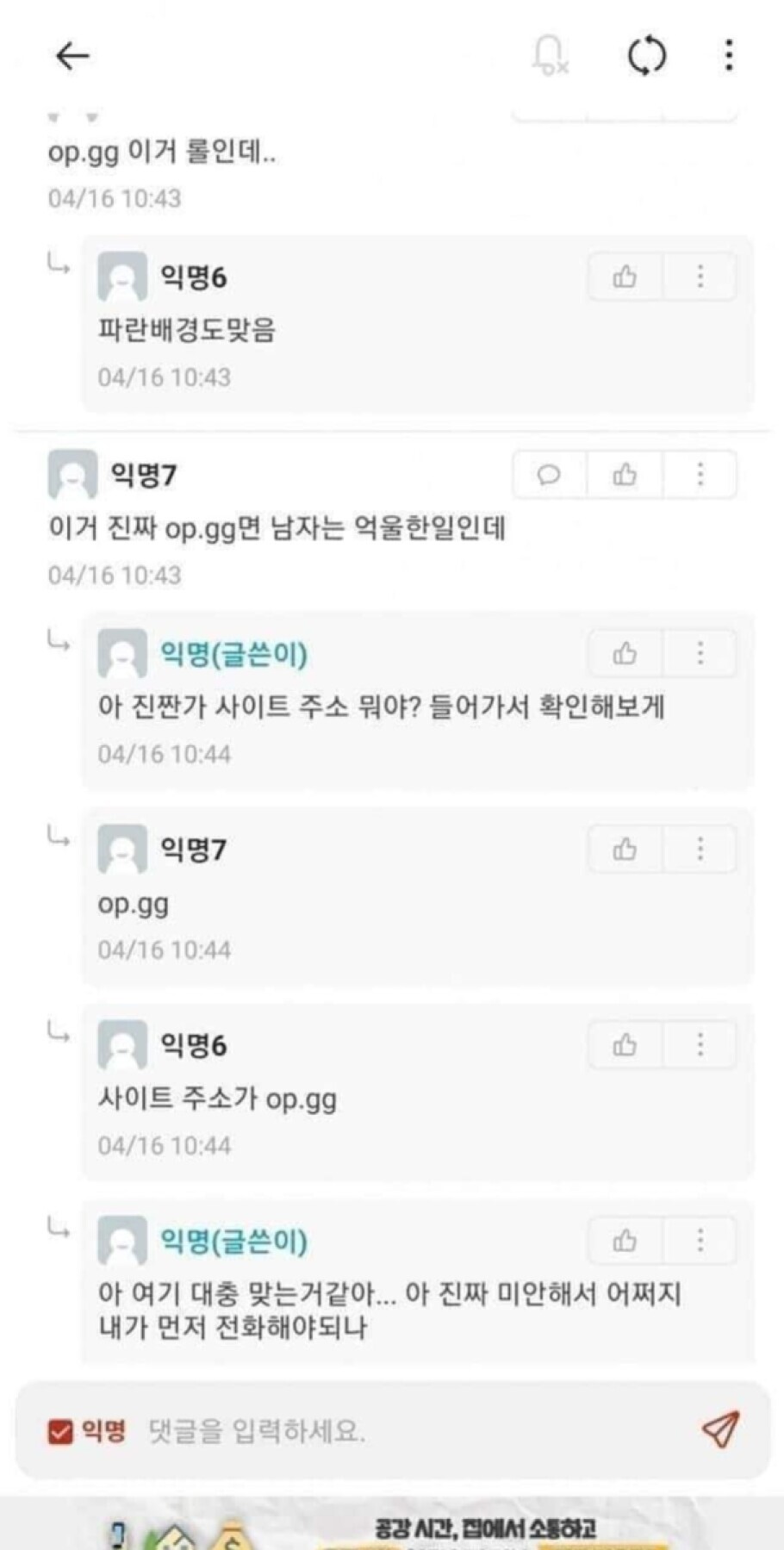Like 익명7's reply saying op.gg
Image resolution: width=784 pixels, height=1550 pixels.
(x=625, y=849)
